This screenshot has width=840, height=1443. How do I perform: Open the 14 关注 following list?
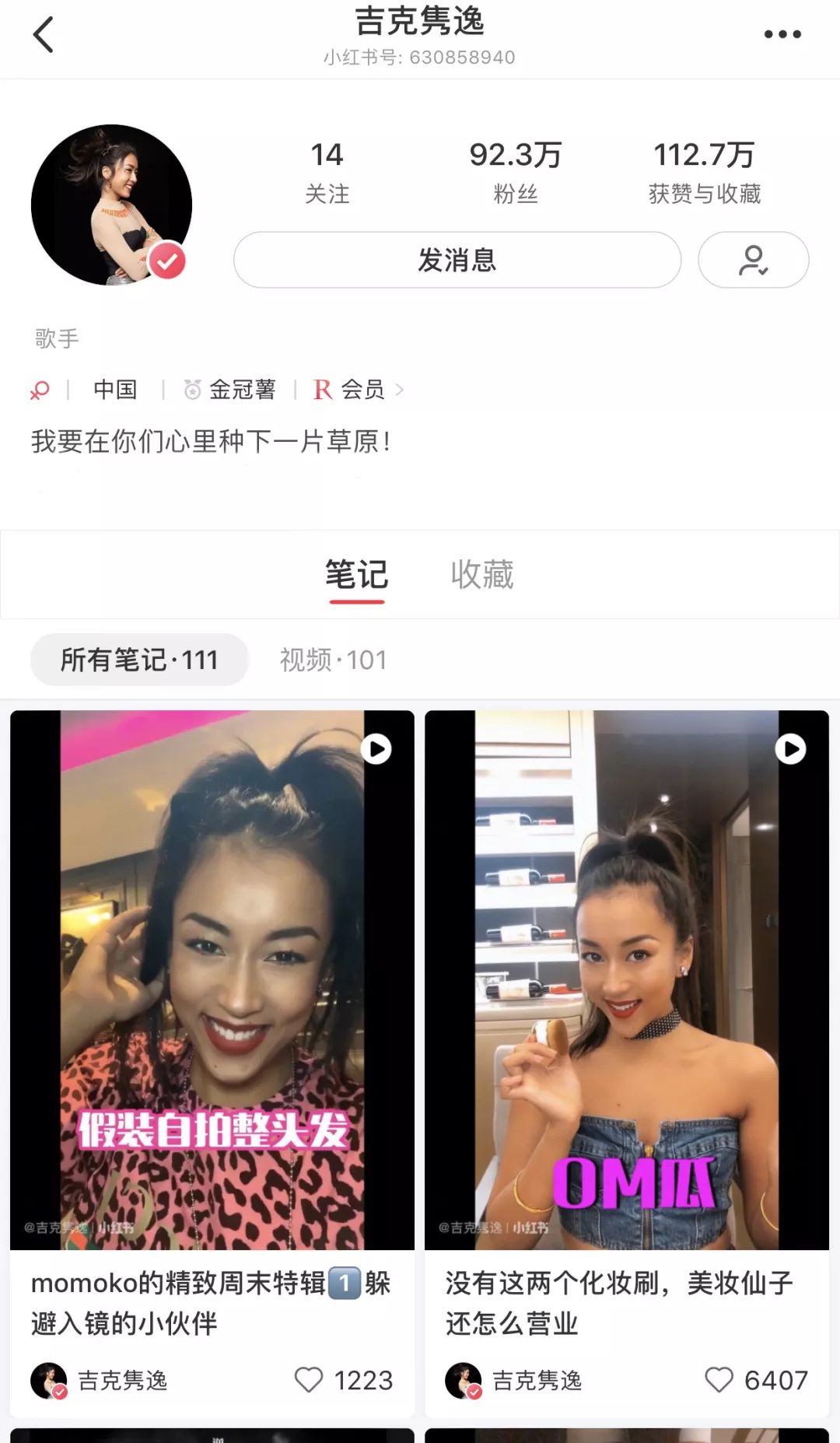[x=327, y=172]
